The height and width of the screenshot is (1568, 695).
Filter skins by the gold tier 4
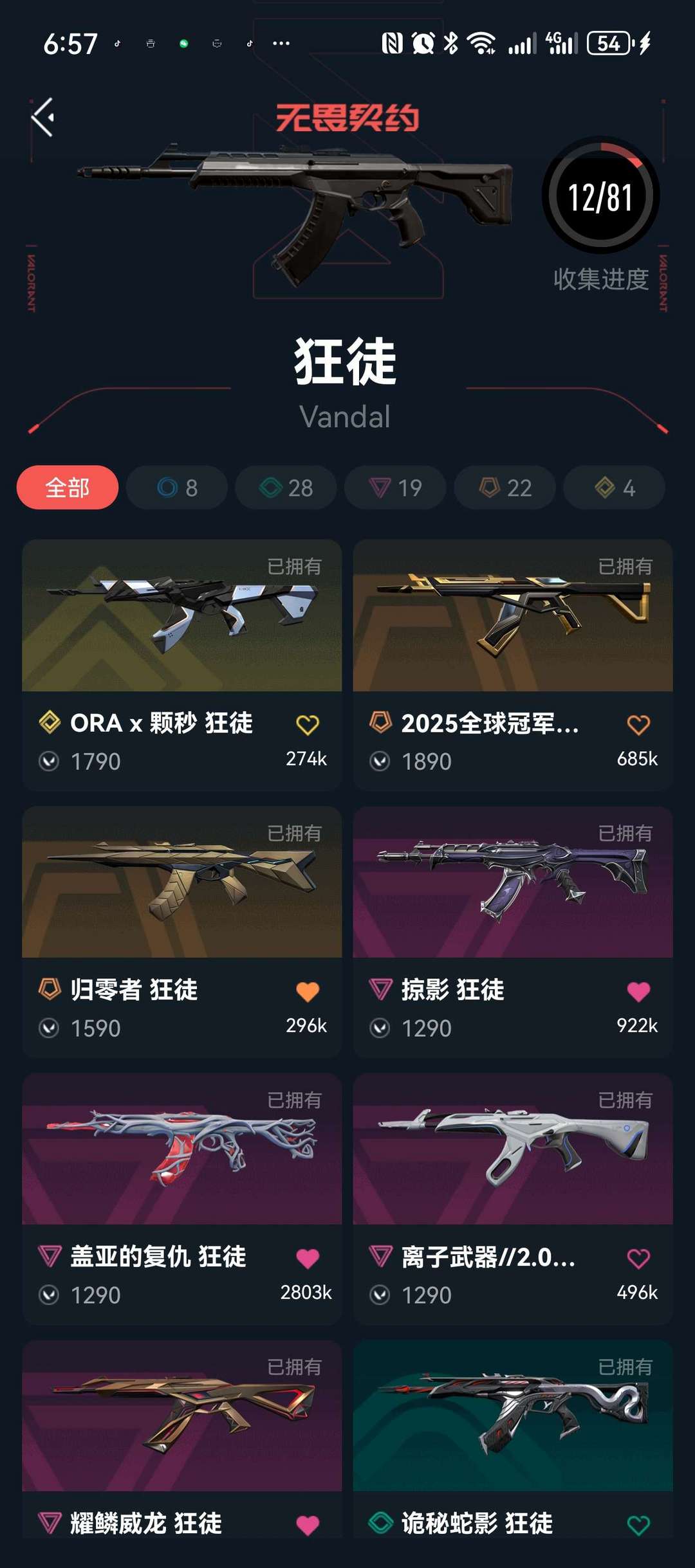(614, 488)
